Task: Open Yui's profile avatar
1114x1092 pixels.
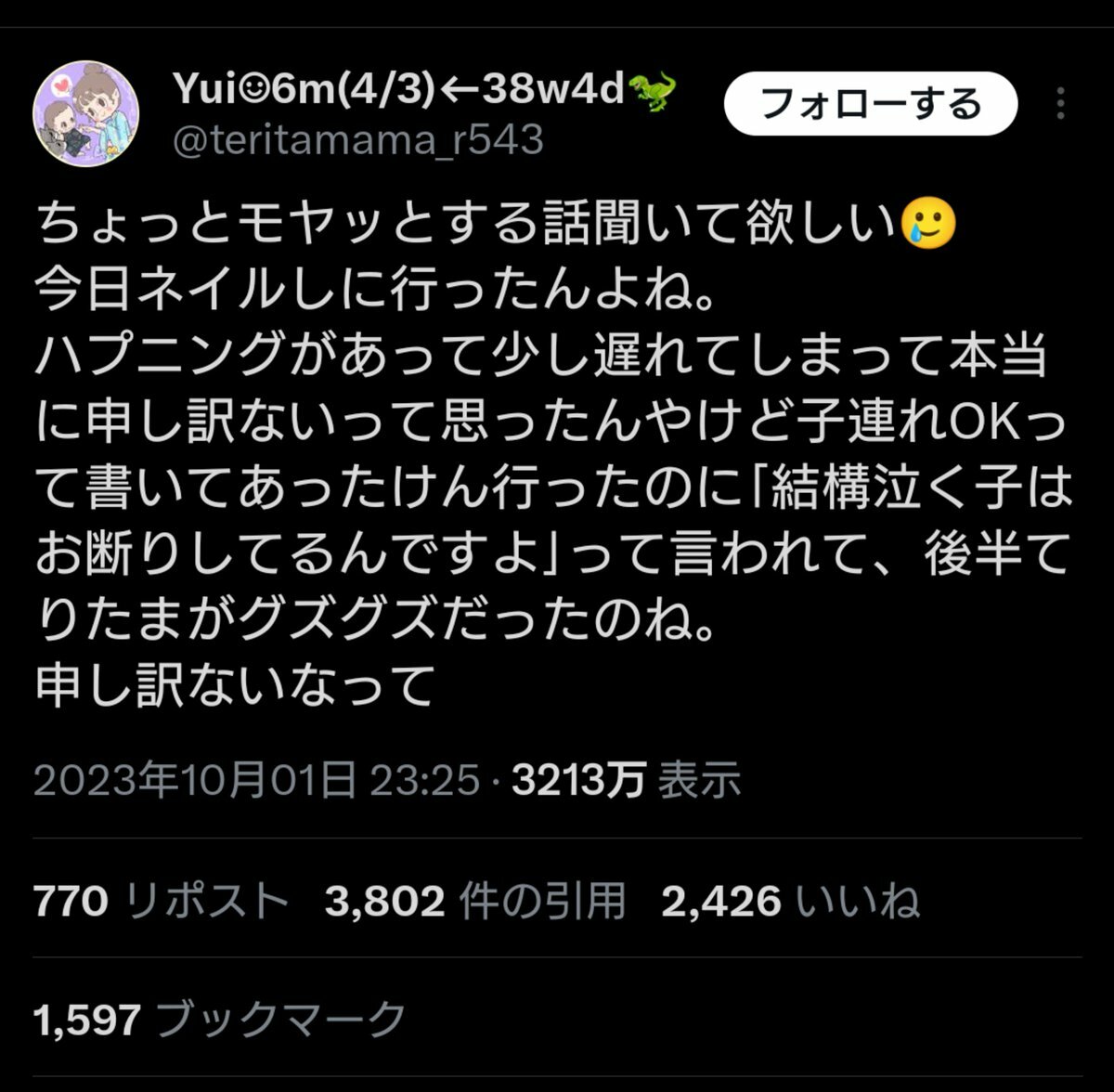Action: (86, 114)
